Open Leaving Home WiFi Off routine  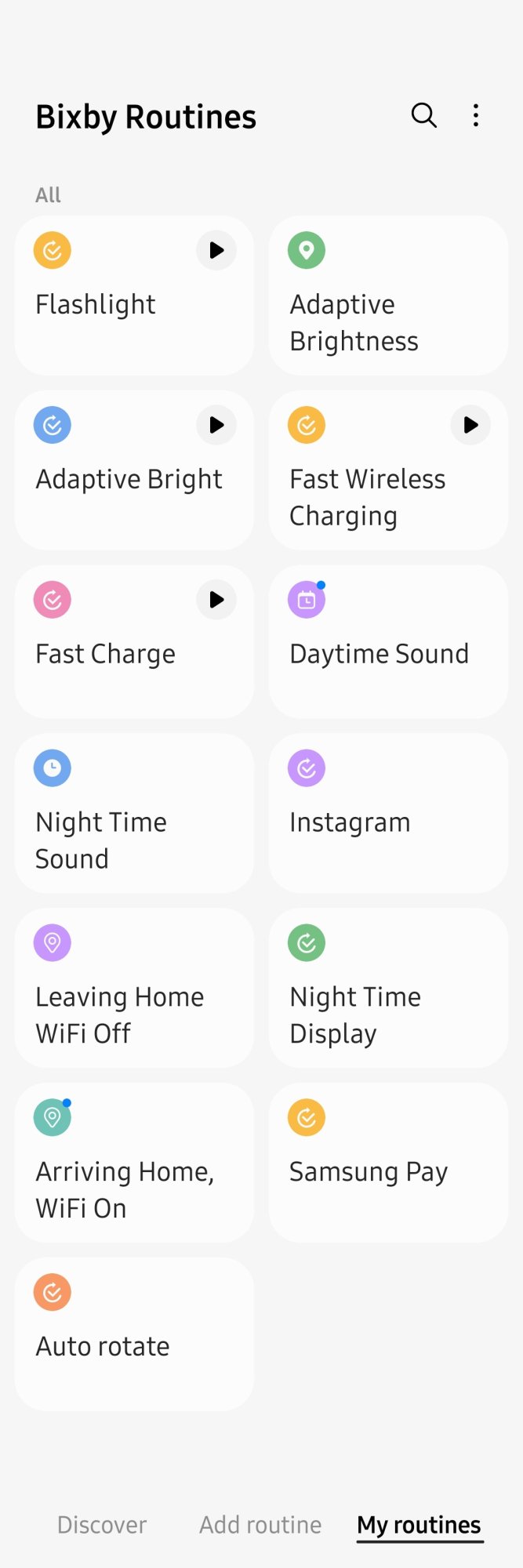(134, 989)
